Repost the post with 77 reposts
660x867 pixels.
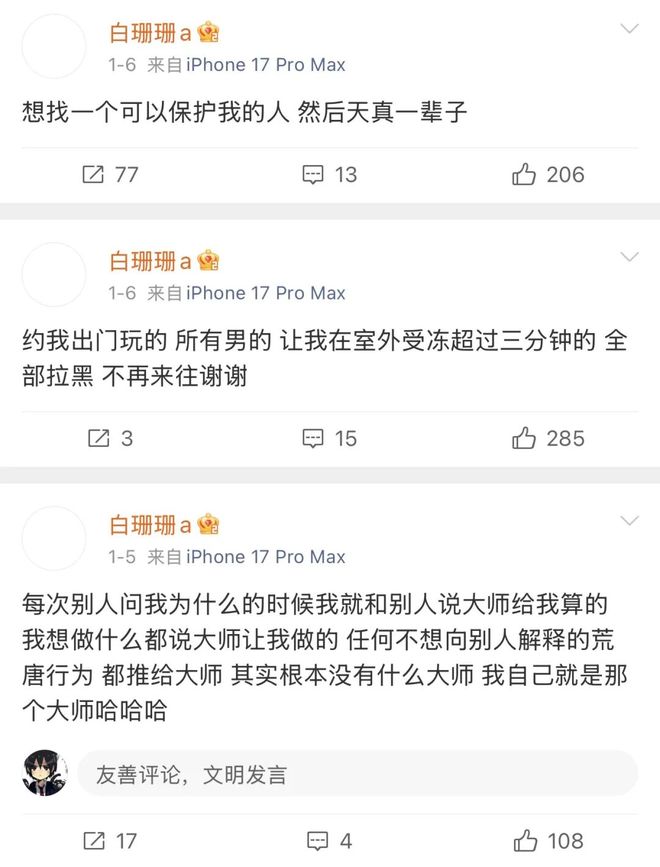(x=109, y=175)
